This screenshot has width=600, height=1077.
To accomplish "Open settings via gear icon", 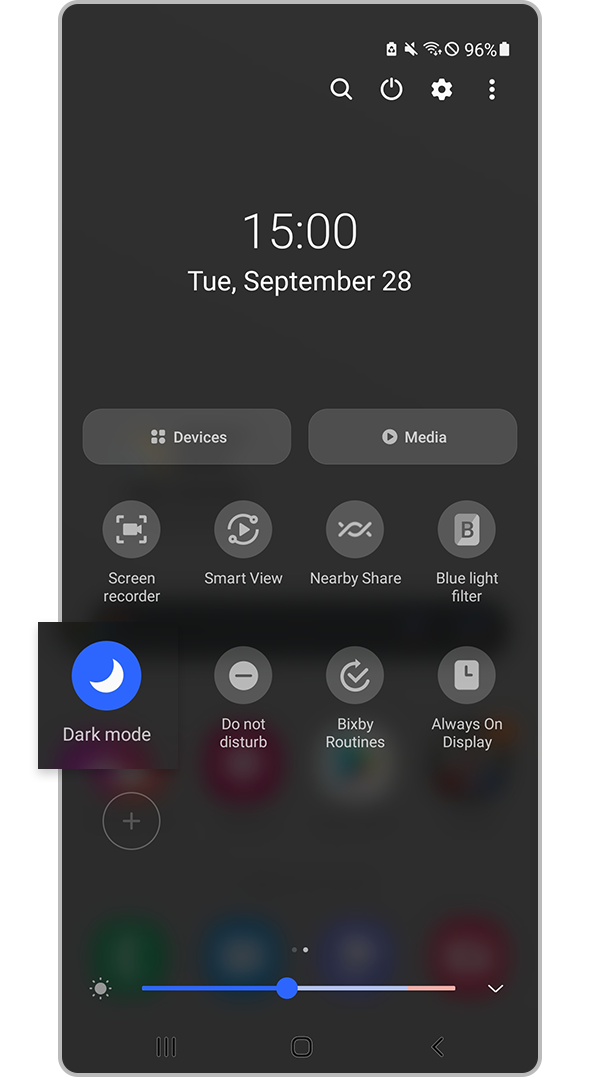I will pos(441,90).
